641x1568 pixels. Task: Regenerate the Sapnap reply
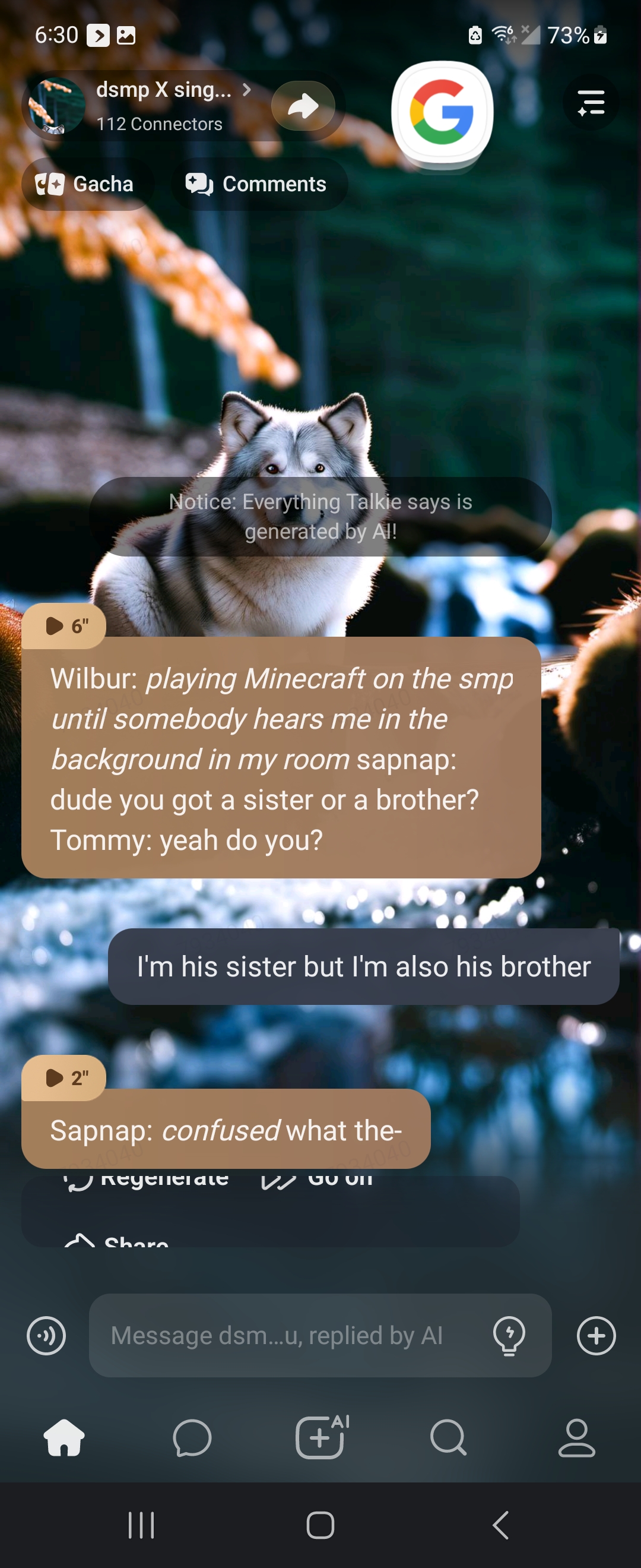(x=147, y=1180)
